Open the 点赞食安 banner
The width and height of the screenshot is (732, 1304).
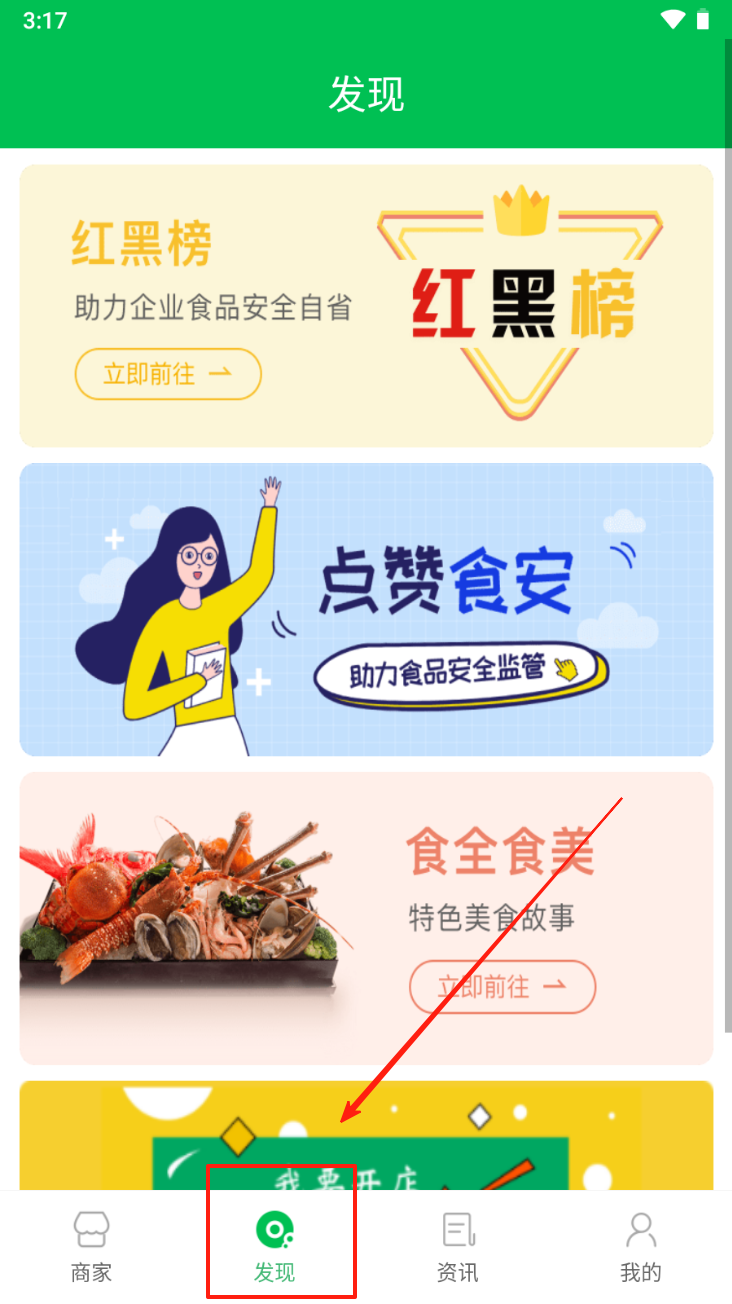[366, 609]
